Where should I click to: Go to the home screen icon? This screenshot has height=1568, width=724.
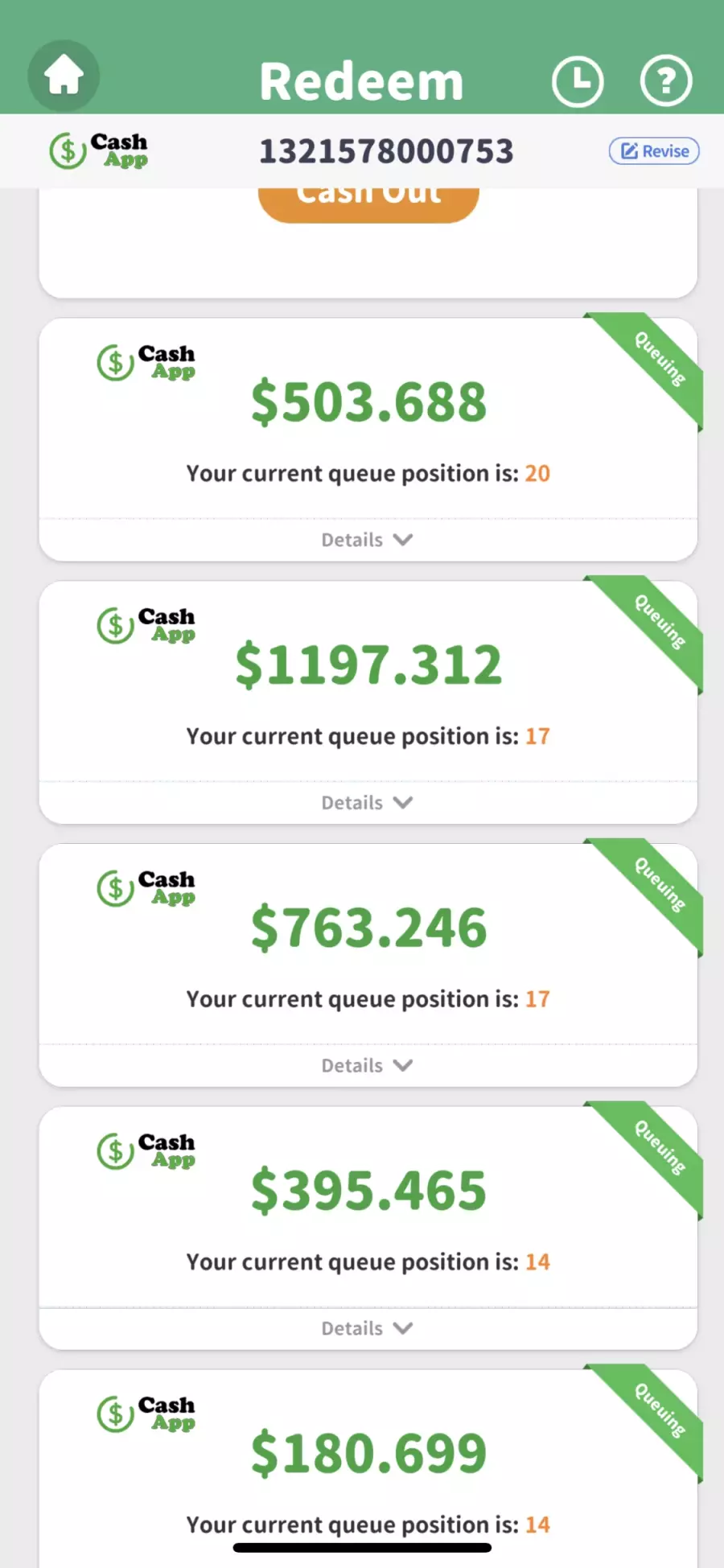tap(64, 76)
